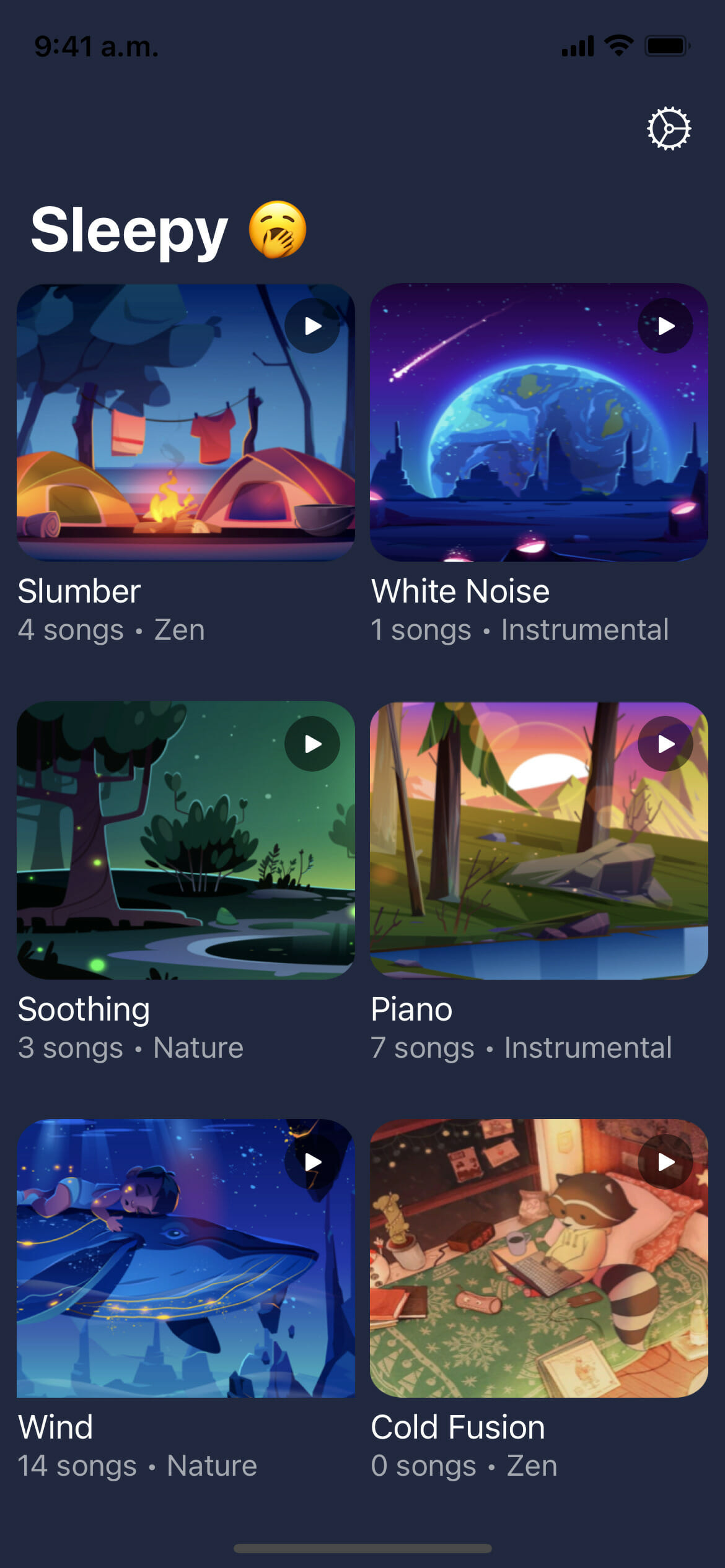This screenshot has width=725, height=1568.
Task: Play the White Noise playlist
Action: click(x=666, y=326)
